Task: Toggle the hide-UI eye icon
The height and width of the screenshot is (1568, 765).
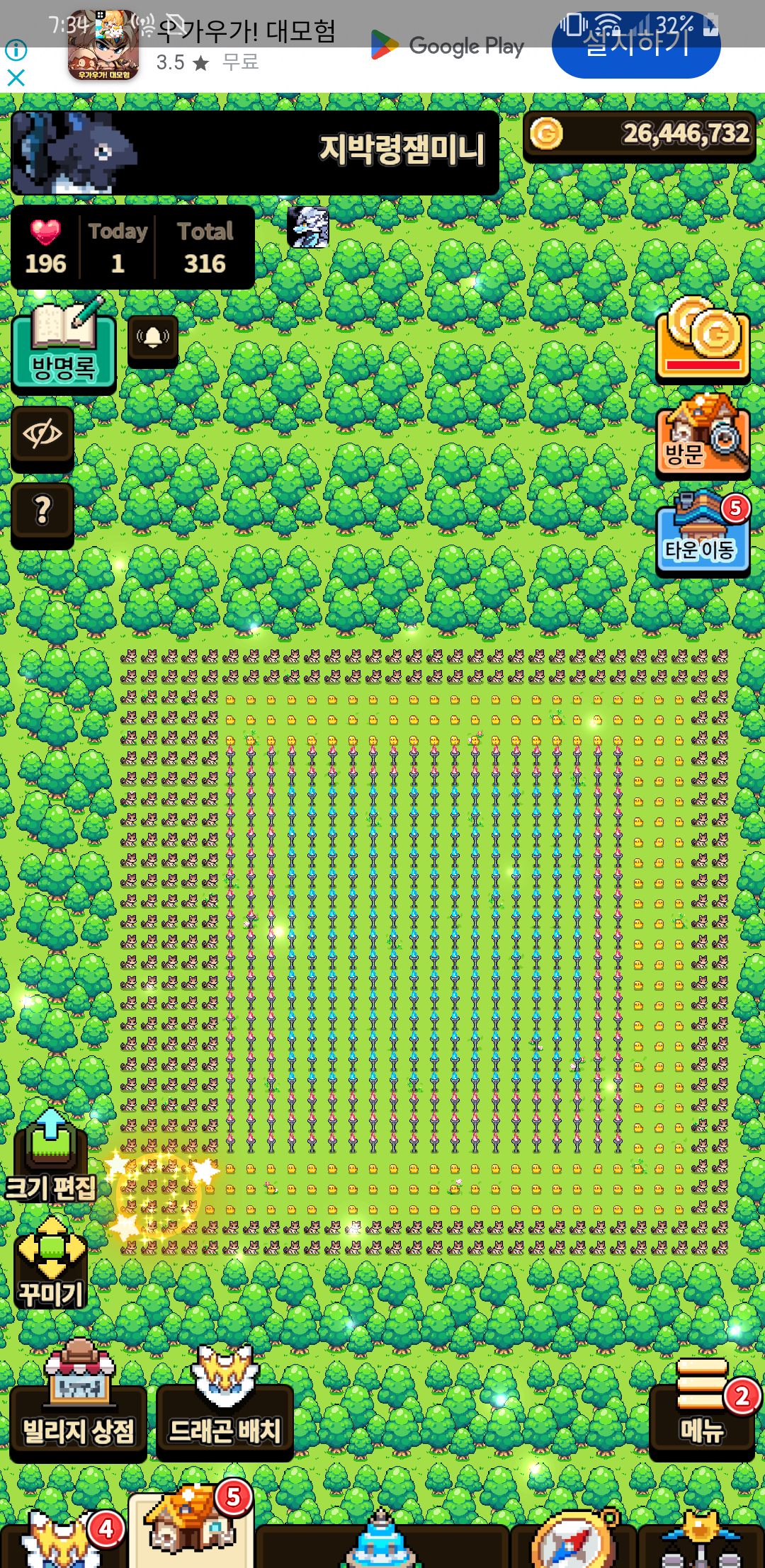Action: [x=42, y=435]
